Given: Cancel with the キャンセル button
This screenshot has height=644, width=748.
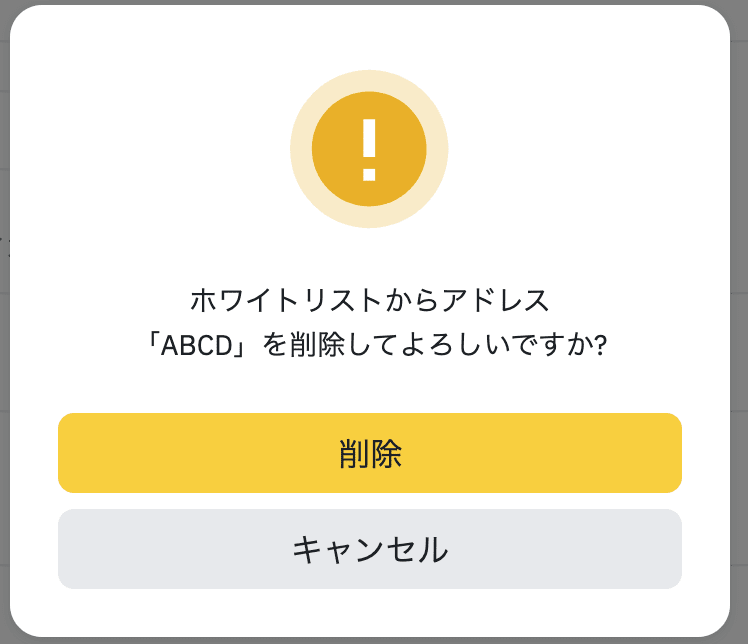Looking at the screenshot, I should click(370, 549).
